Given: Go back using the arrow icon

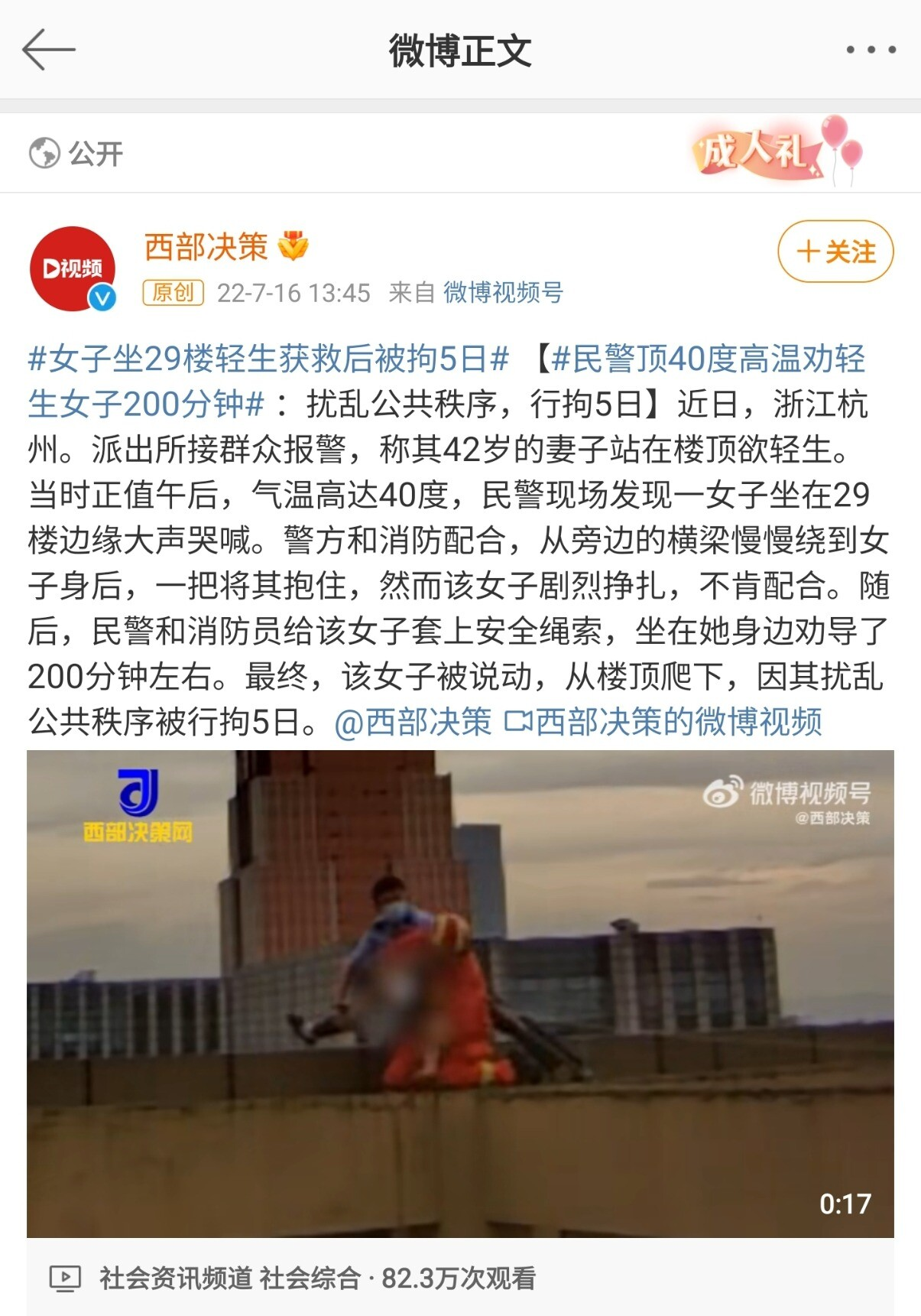Looking at the screenshot, I should (x=49, y=50).
